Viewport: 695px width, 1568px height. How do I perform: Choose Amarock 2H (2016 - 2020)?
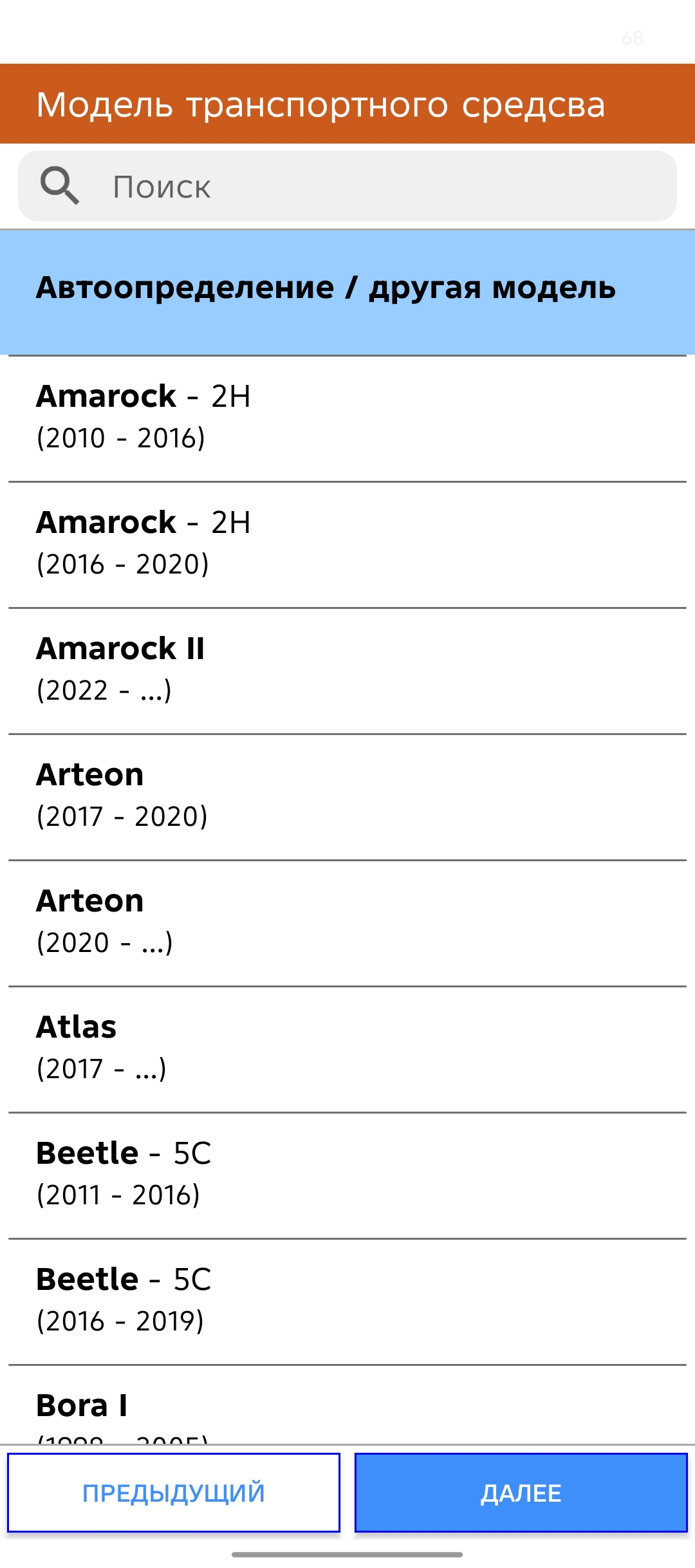point(347,543)
